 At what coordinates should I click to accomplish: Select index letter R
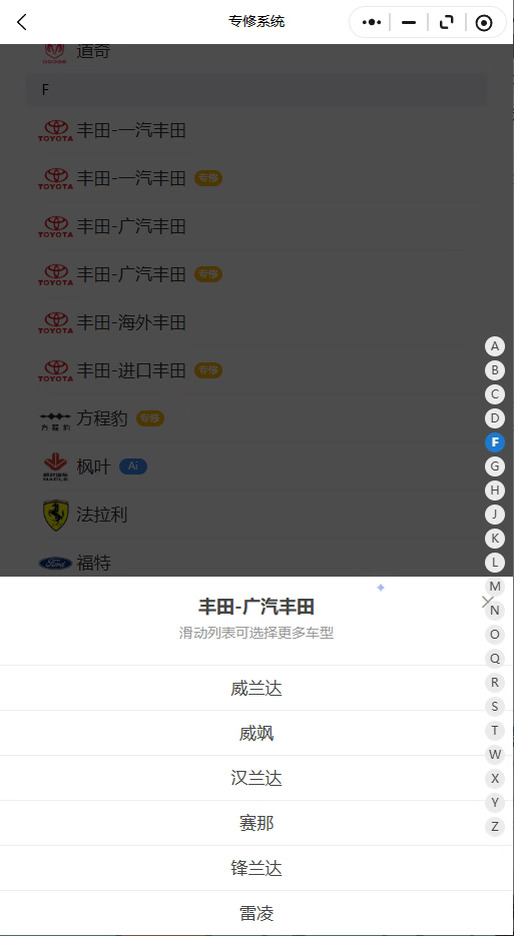click(x=494, y=682)
